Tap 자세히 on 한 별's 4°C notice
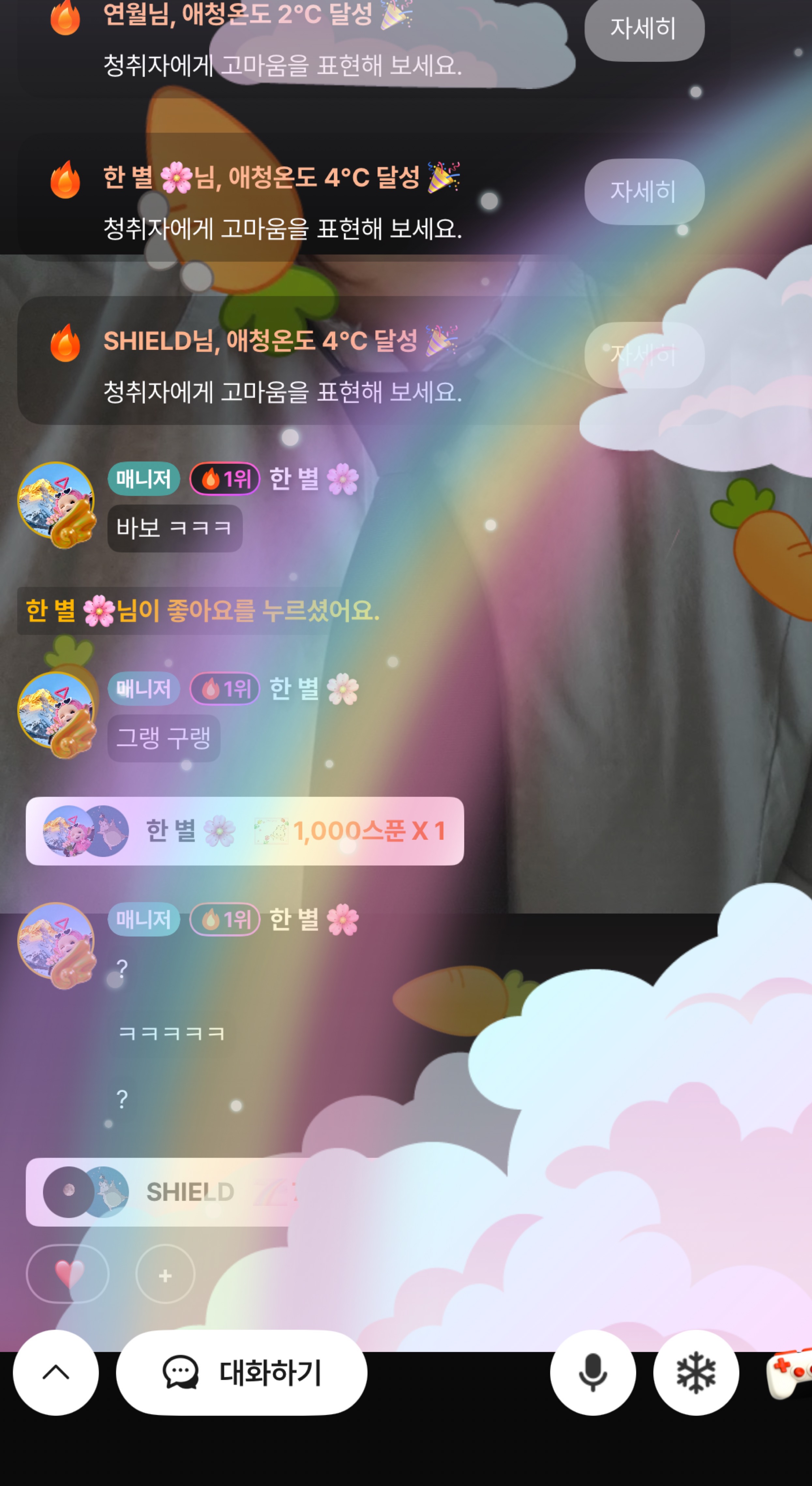Screen dimensions: 812x1486 tap(644, 191)
